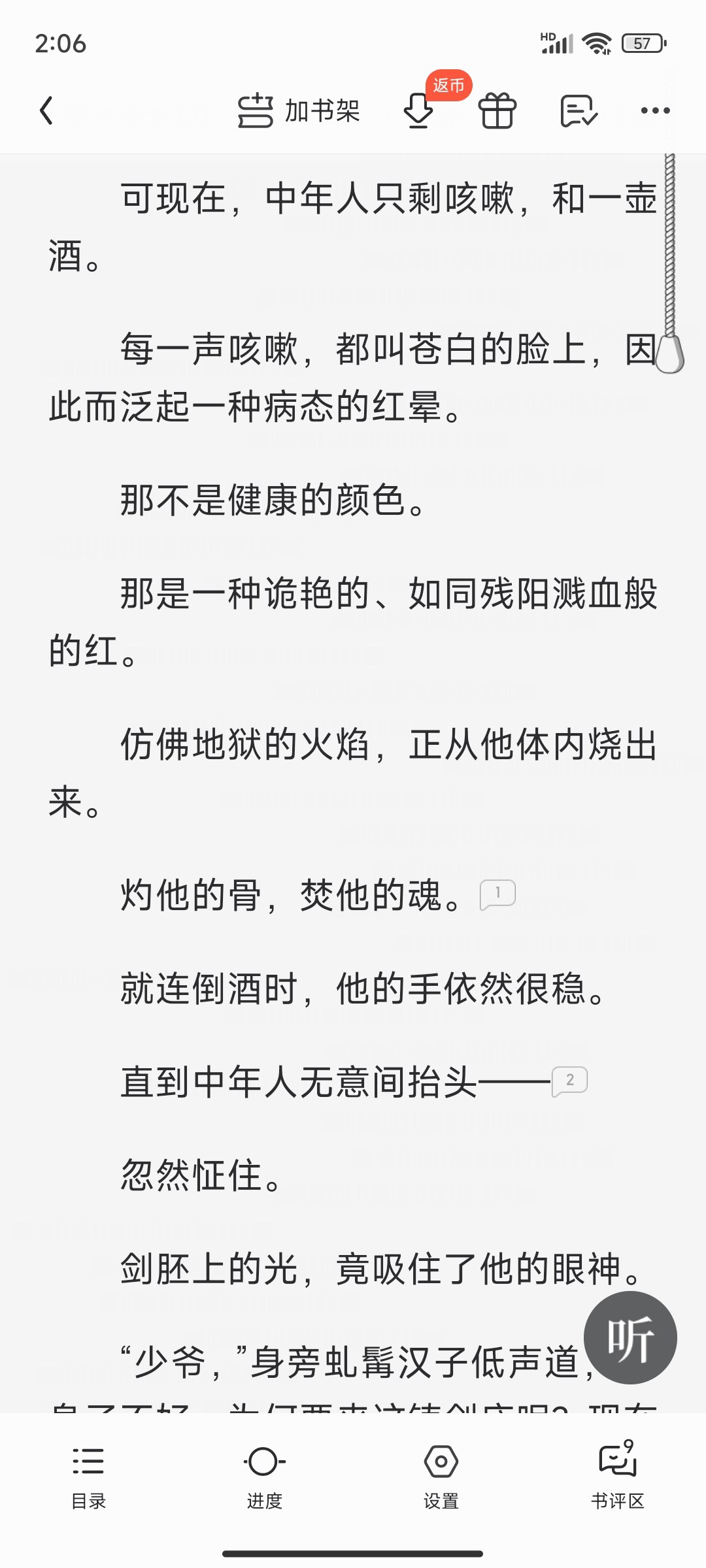Download the book via the 返币 icon
Screen dimensions: 706x1568
coord(419,110)
